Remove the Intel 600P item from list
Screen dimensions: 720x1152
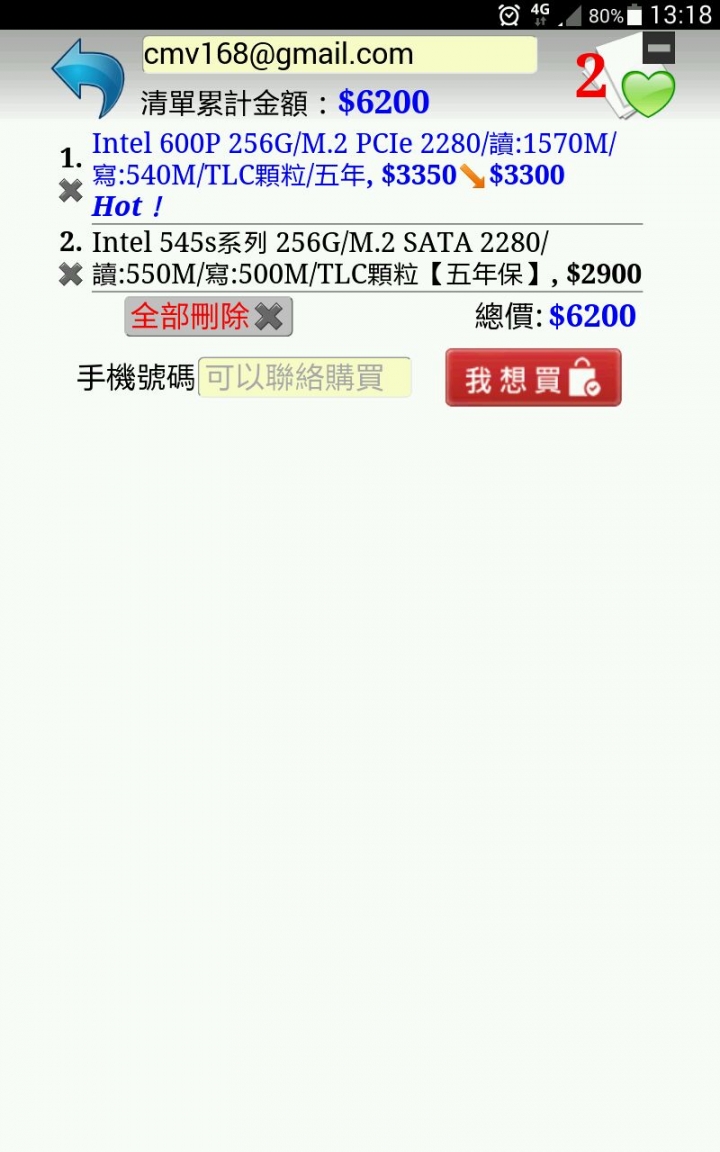(x=70, y=191)
